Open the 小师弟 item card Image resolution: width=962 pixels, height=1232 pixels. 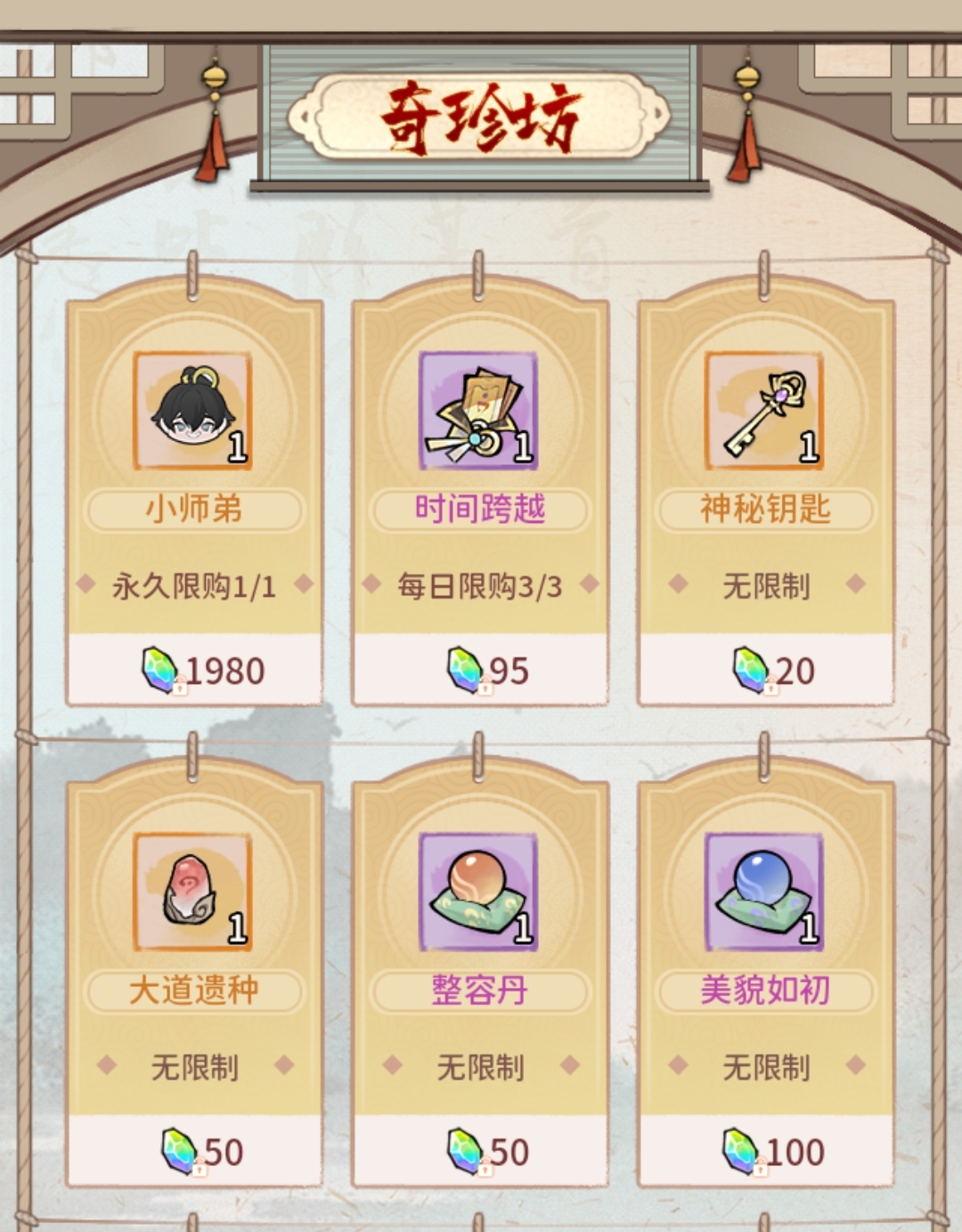tap(193, 412)
